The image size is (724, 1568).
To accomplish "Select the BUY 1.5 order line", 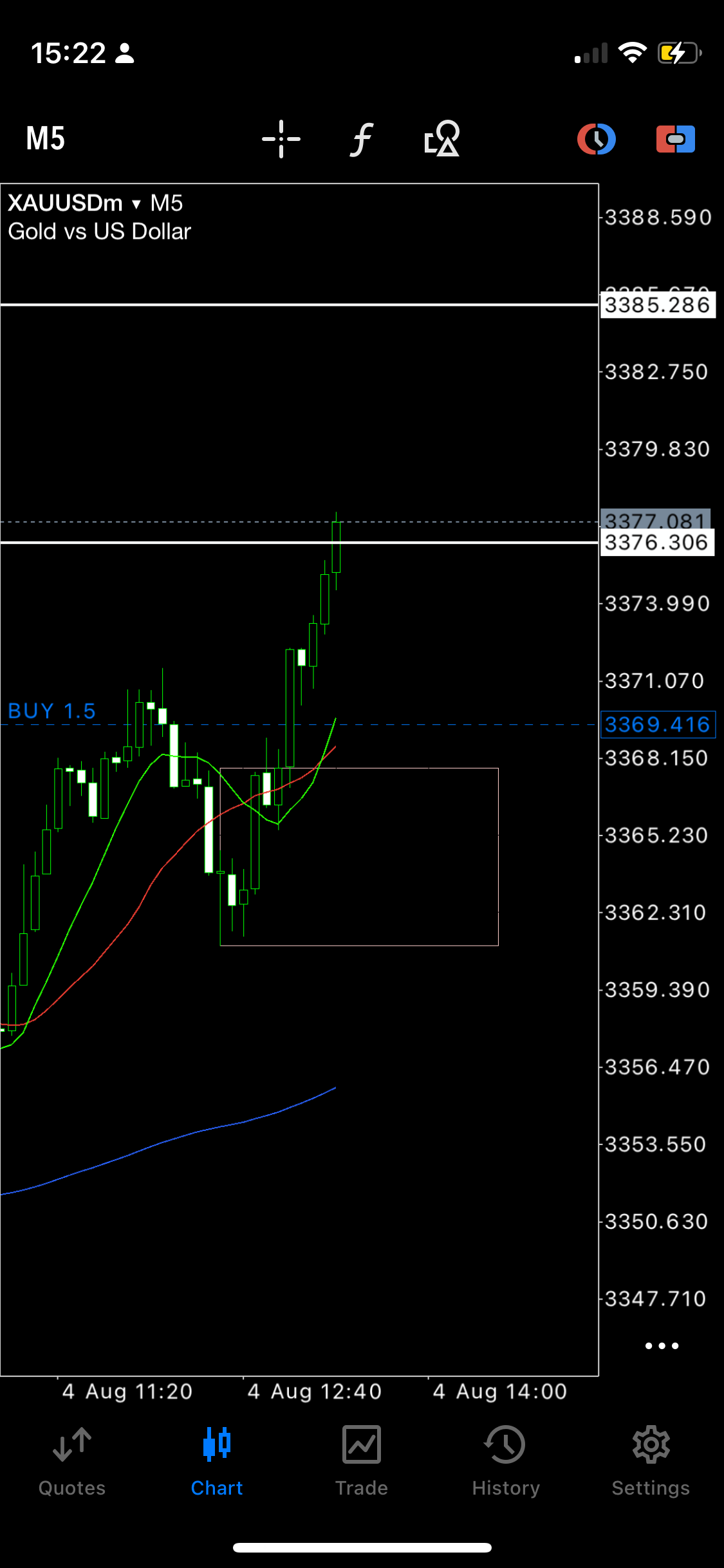I will [51, 711].
